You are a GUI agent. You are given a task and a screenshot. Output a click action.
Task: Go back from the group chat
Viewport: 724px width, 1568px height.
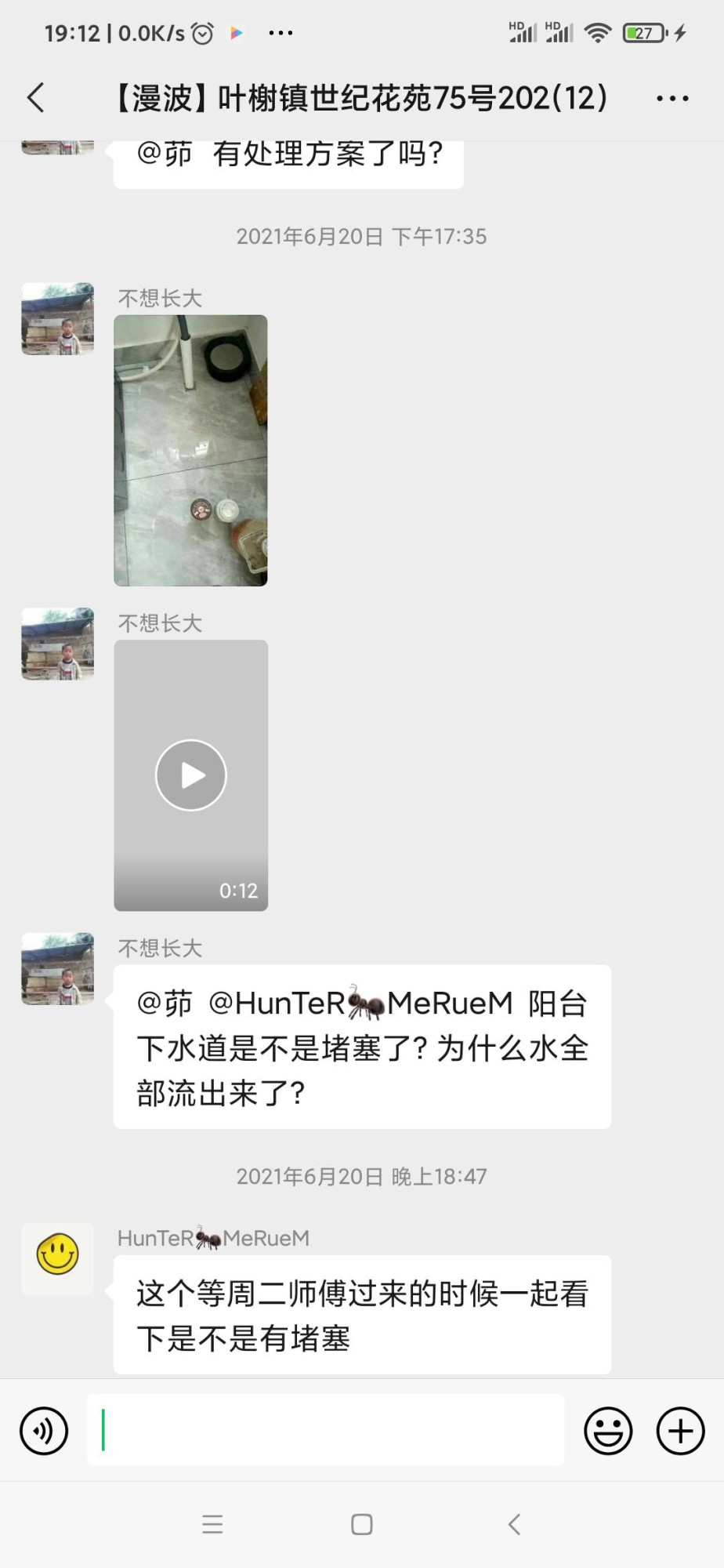pyautogui.click(x=36, y=98)
